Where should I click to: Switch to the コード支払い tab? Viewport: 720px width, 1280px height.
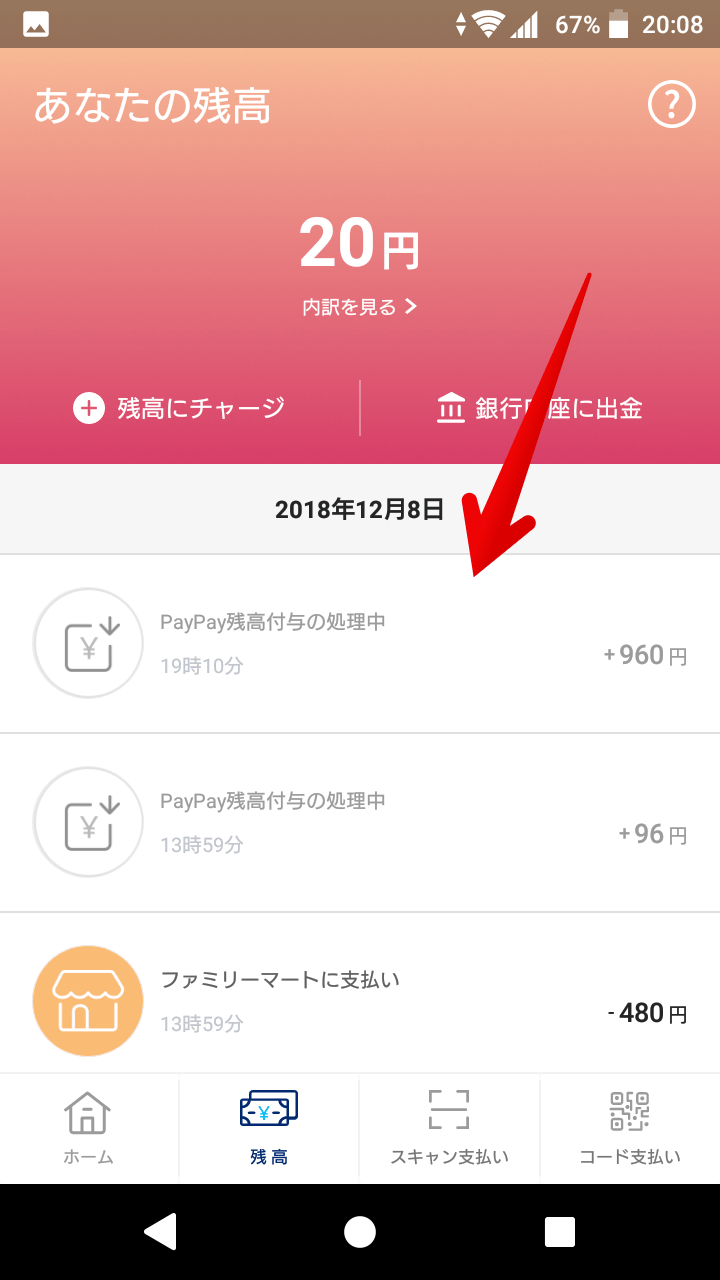pyautogui.click(x=629, y=1128)
